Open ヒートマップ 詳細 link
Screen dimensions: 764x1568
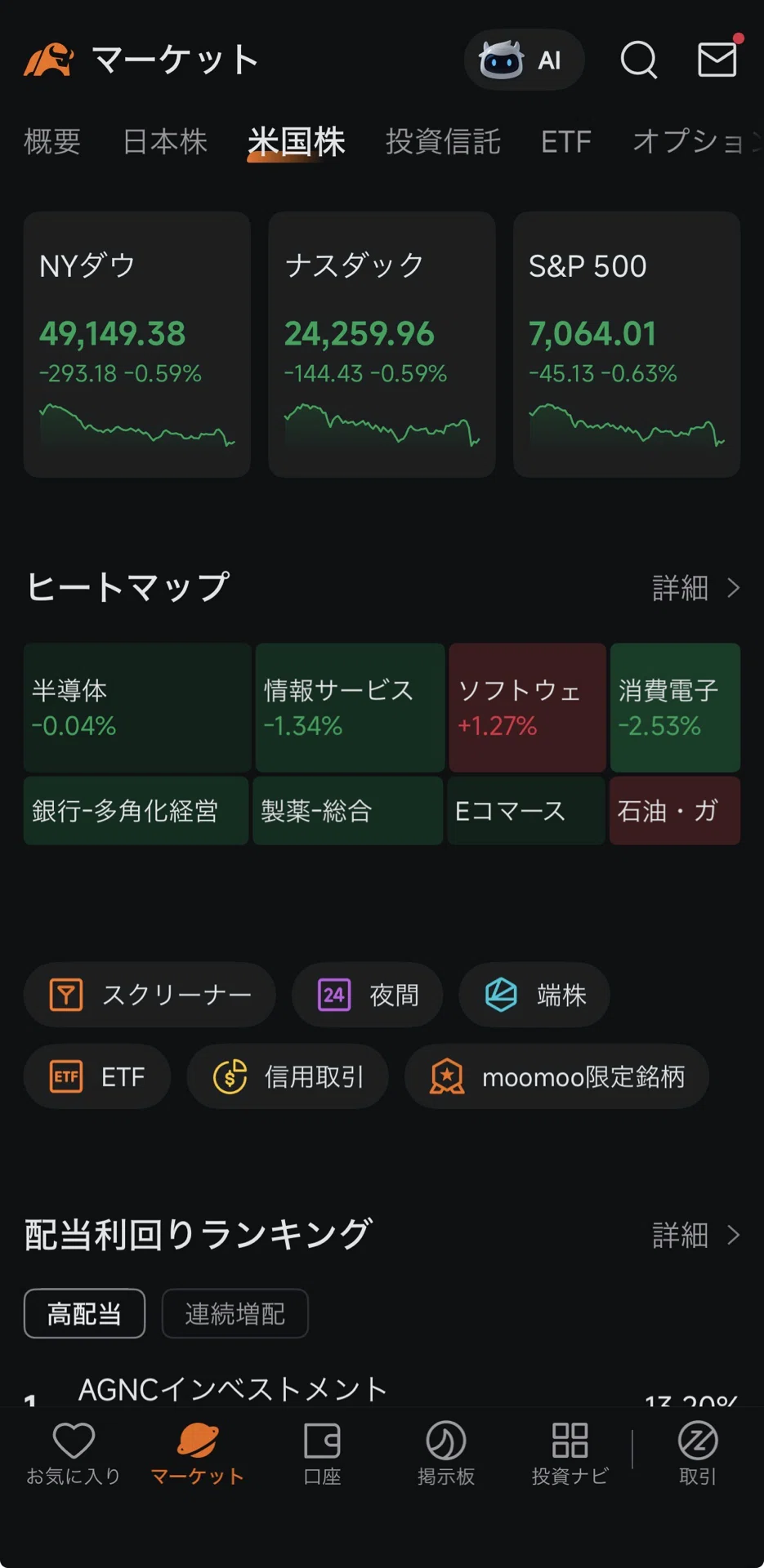pyautogui.click(x=696, y=588)
